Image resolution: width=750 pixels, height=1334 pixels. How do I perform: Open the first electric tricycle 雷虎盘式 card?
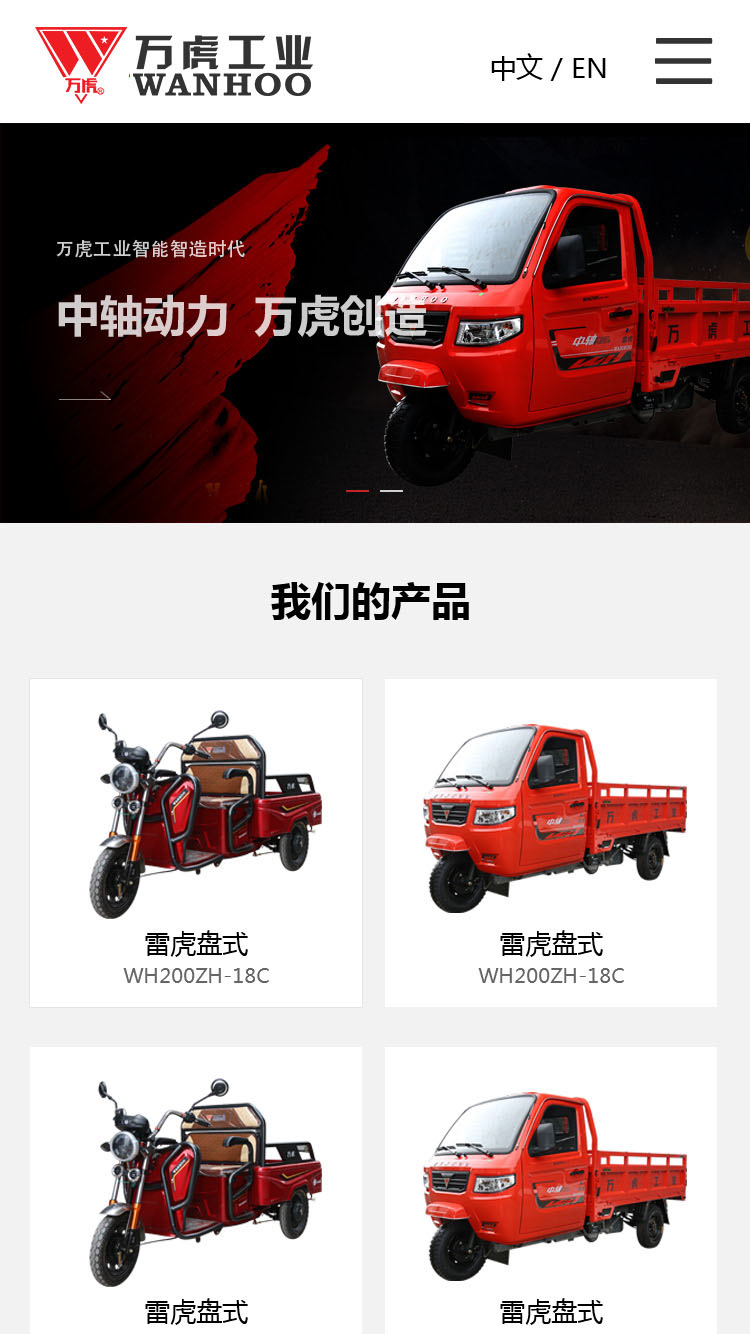pyautogui.click(x=196, y=842)
